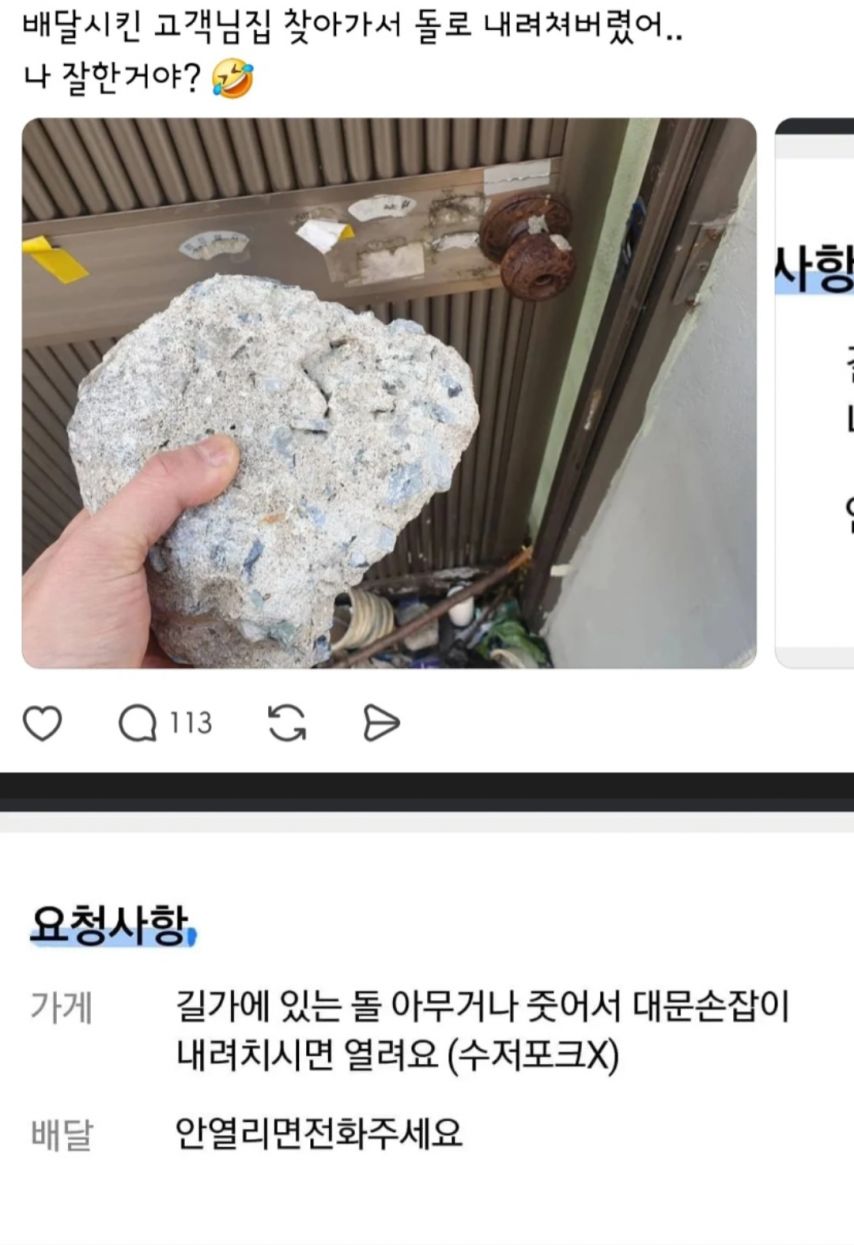Open the second image in the carousel

pos(815,393)
